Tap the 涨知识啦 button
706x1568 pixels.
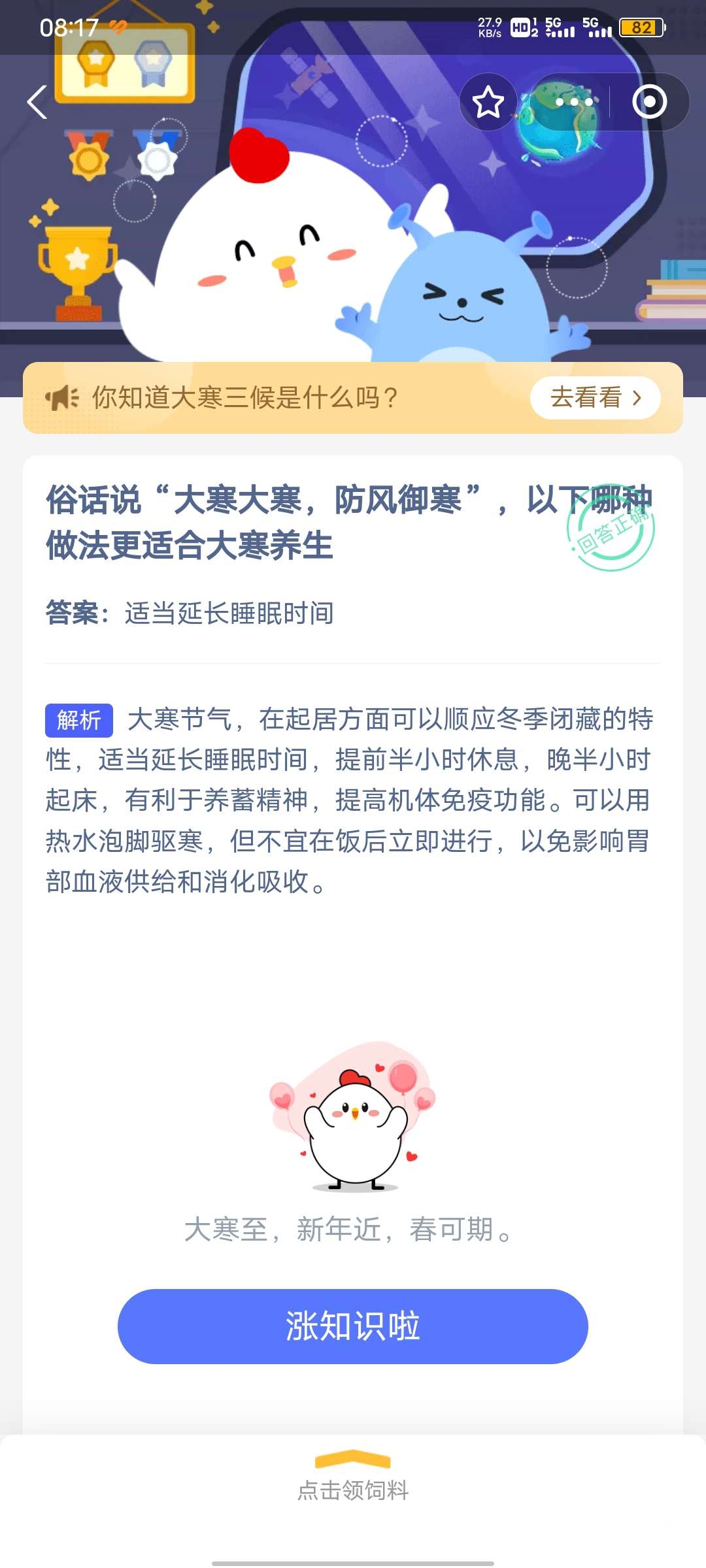[353, 1326]
